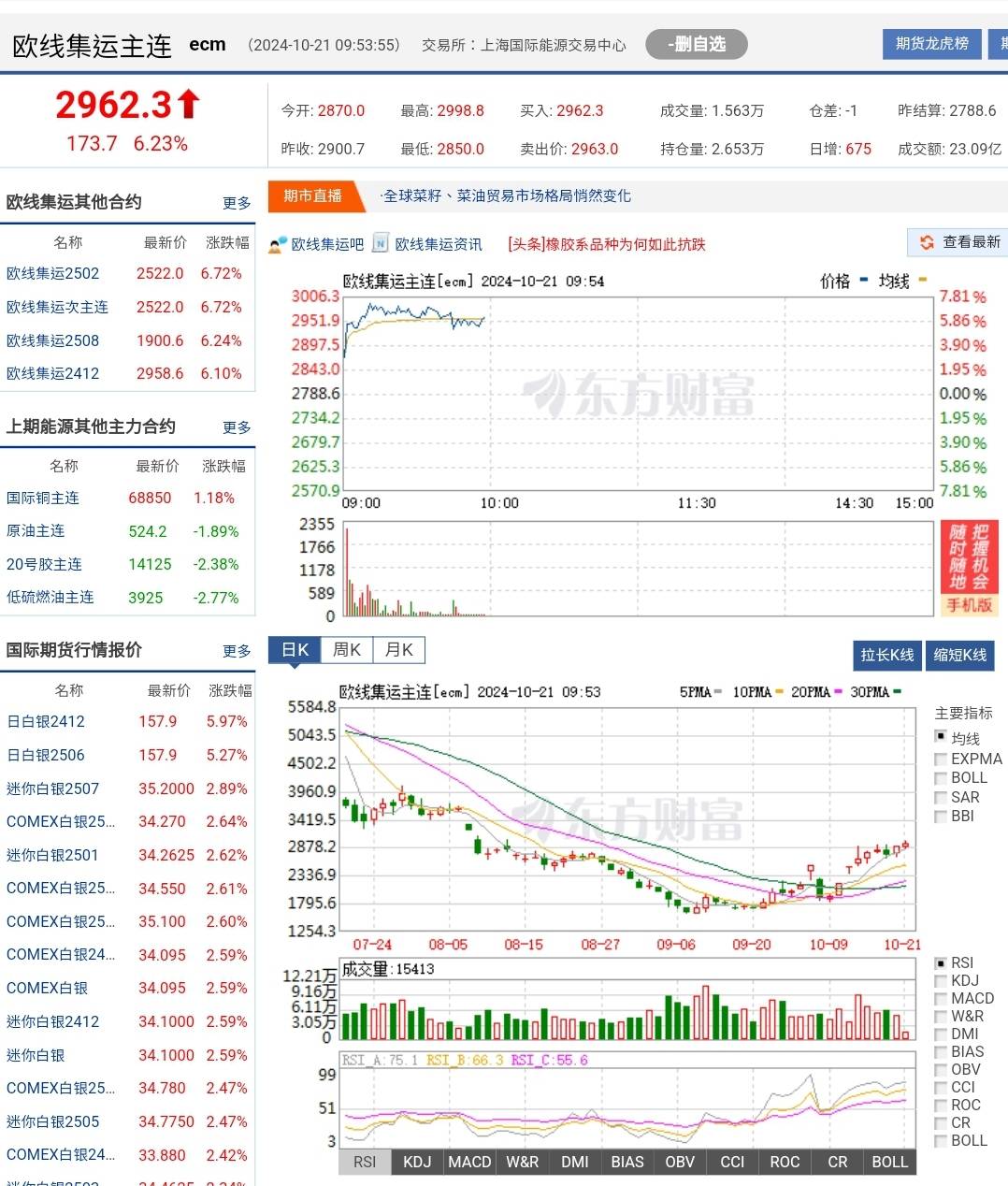Click the 期货龙虎榜 button
The height and width of the screenshot is (1186, 1008).
point(931,44)
